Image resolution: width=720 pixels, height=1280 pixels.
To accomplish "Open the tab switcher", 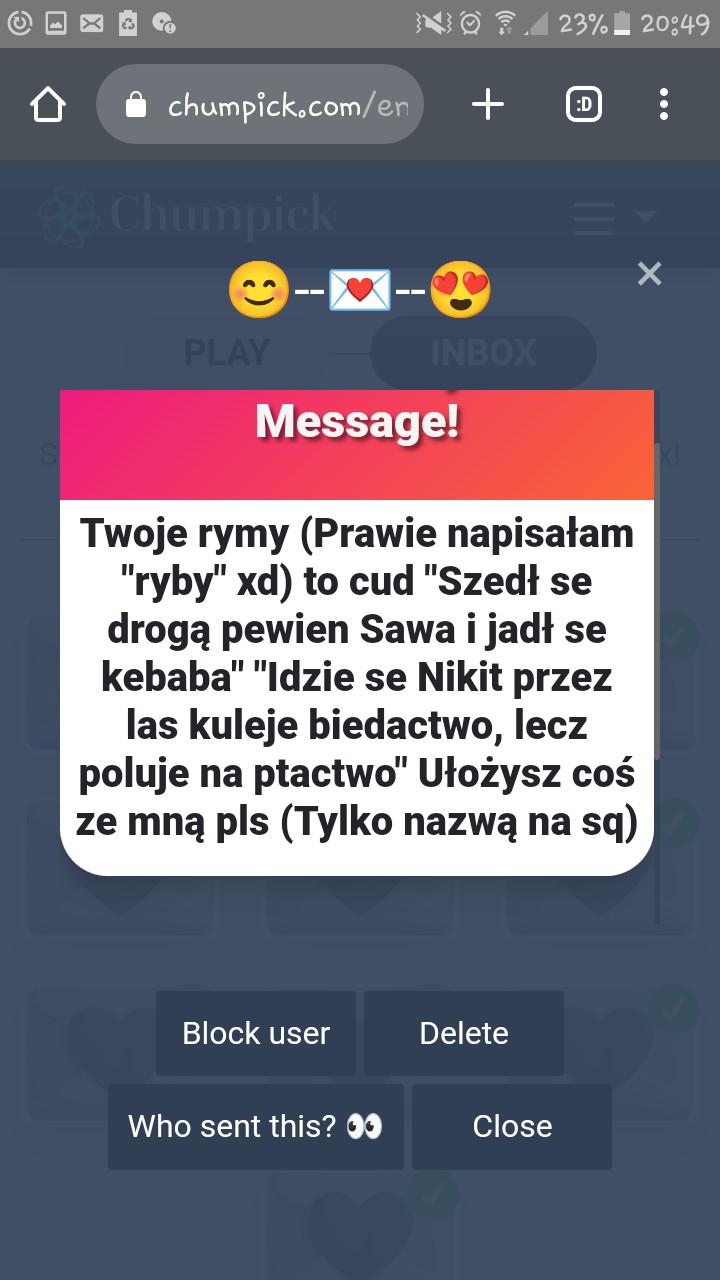I will coord(584,104).
